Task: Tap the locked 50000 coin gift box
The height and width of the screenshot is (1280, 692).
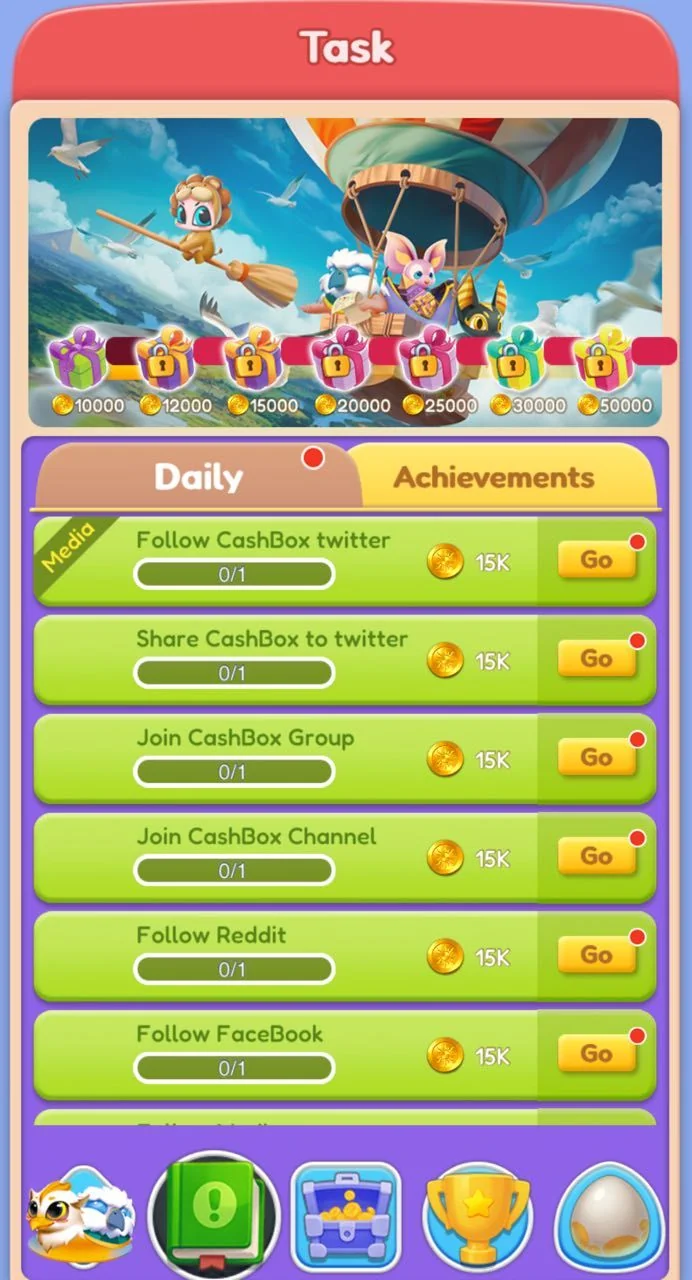Action: tap(604, 360)
